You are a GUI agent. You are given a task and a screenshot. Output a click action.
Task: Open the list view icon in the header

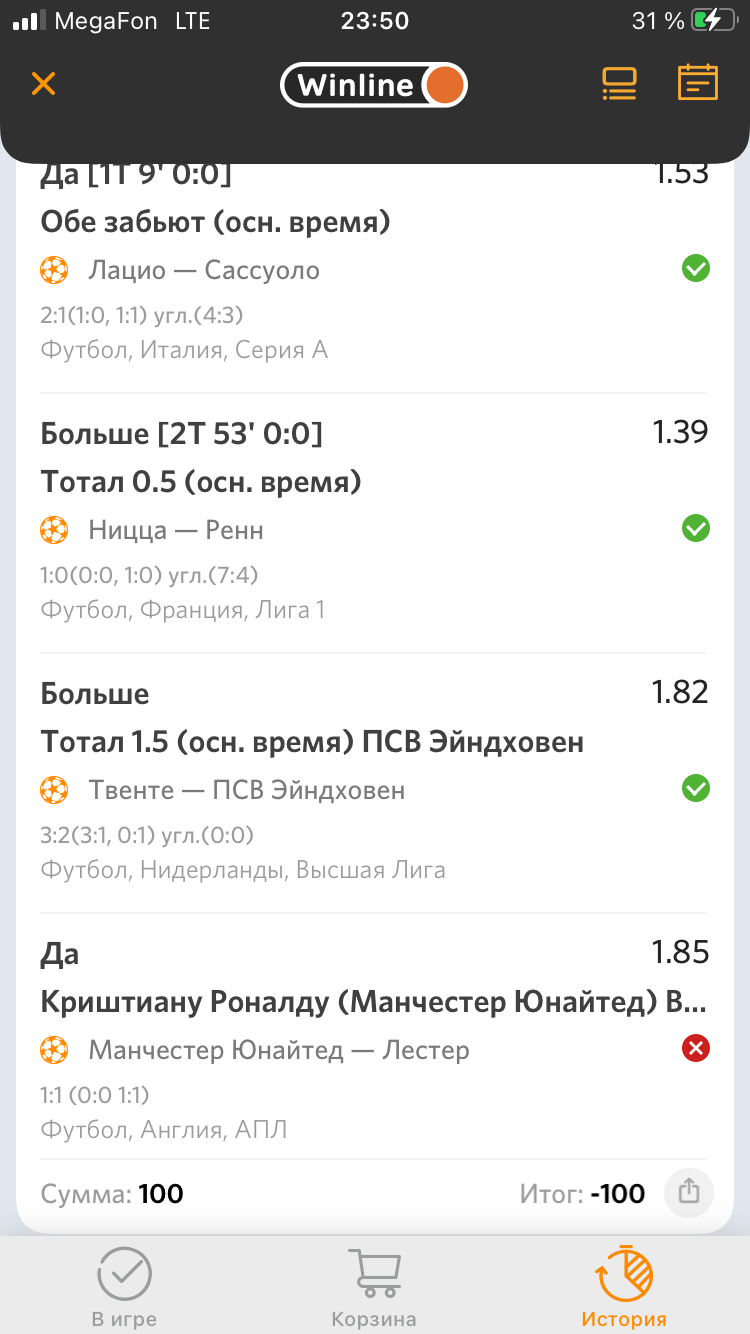619,84
